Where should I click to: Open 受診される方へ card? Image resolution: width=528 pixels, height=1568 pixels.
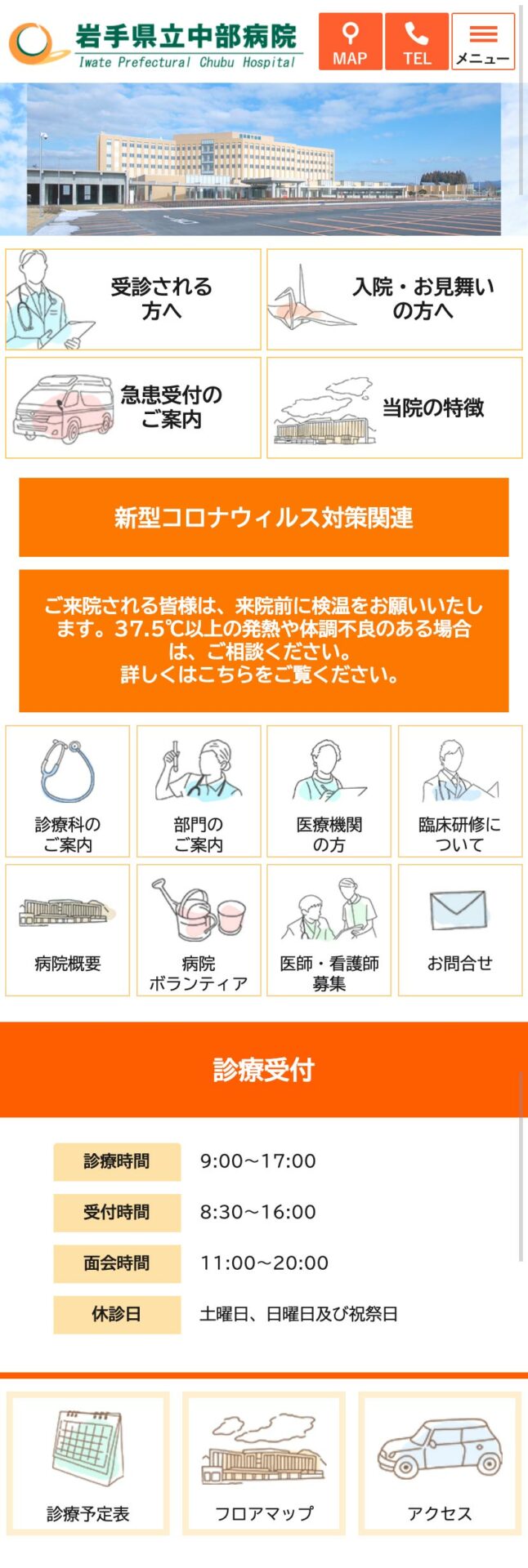133,300
